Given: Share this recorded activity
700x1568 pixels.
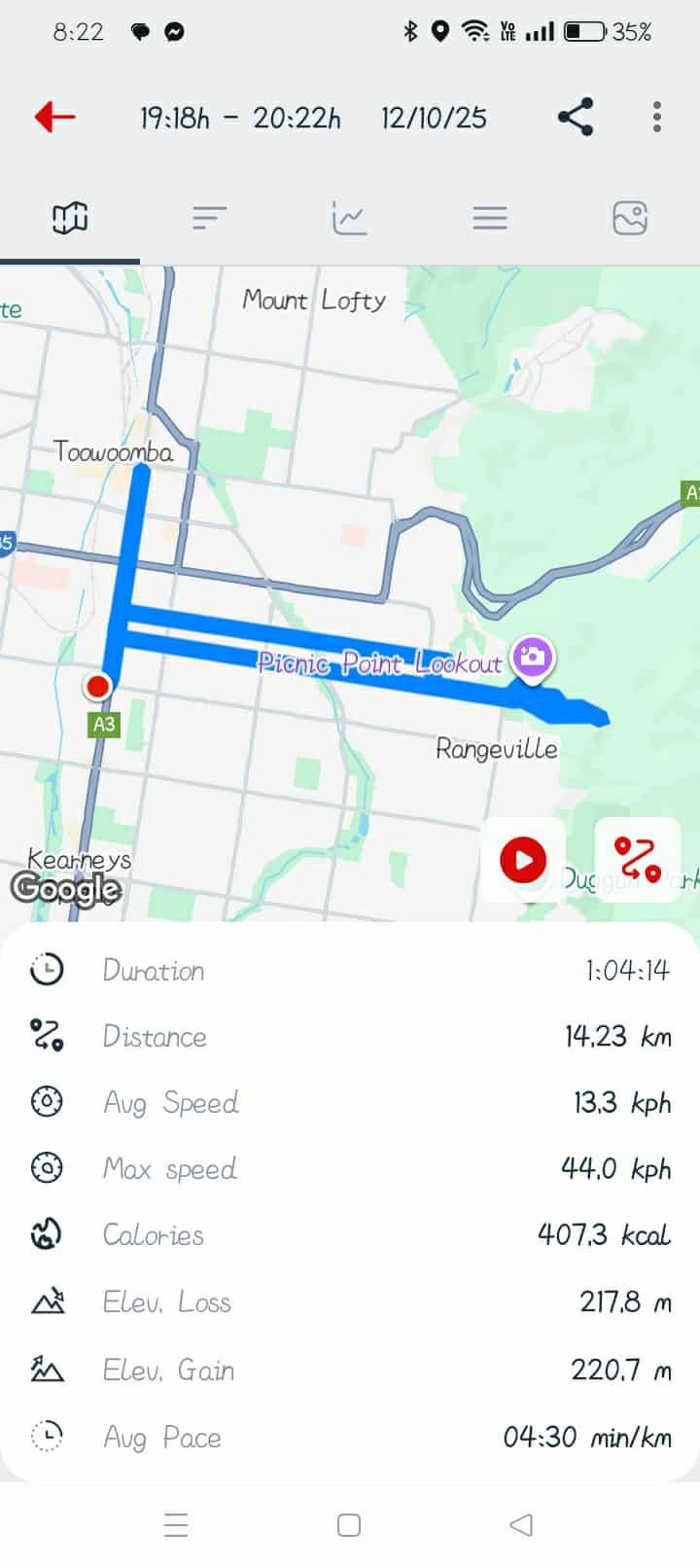Looking at the screenshot, I should pyautogui.click(x=576, y=117).
